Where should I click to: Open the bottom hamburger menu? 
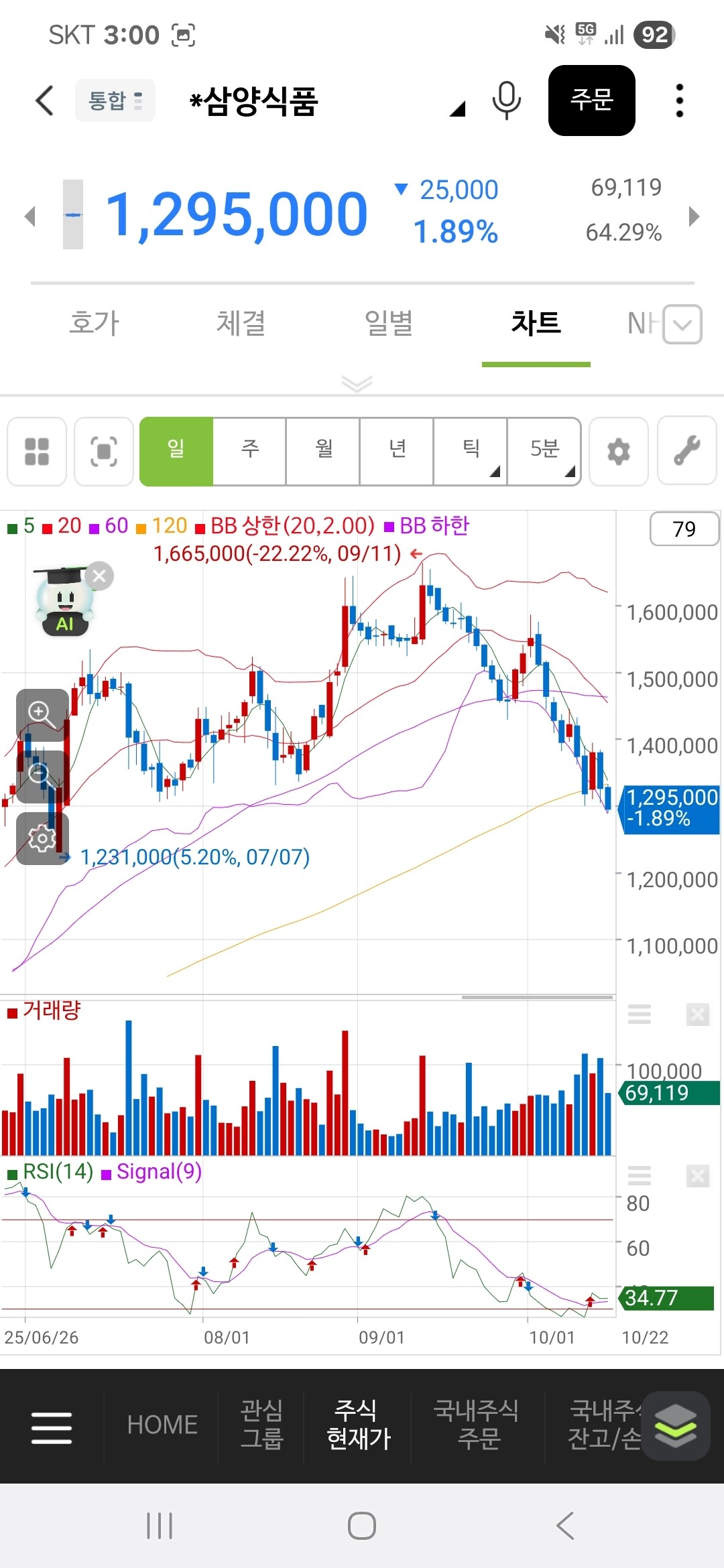click(x=52, y=1427)
